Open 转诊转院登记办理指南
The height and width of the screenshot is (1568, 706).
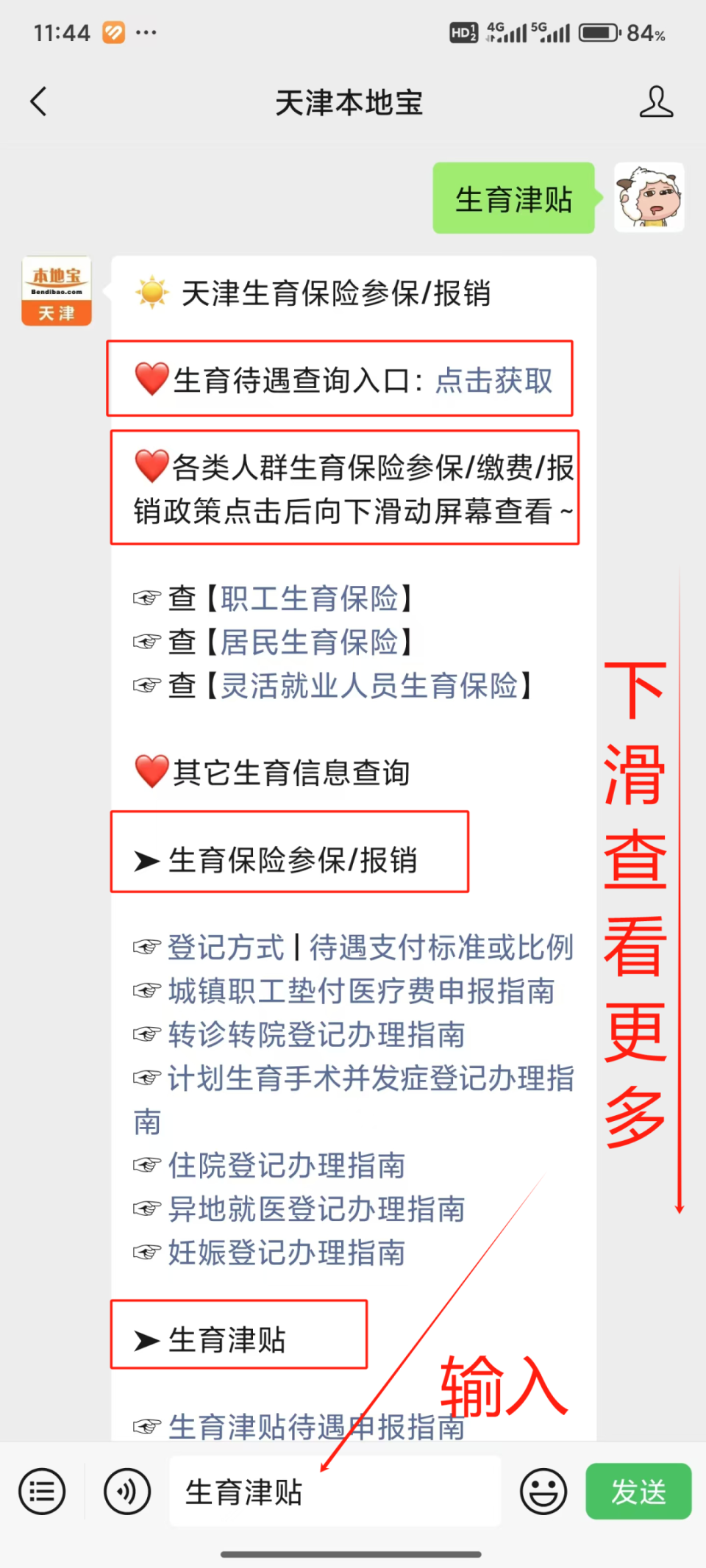316,1034
